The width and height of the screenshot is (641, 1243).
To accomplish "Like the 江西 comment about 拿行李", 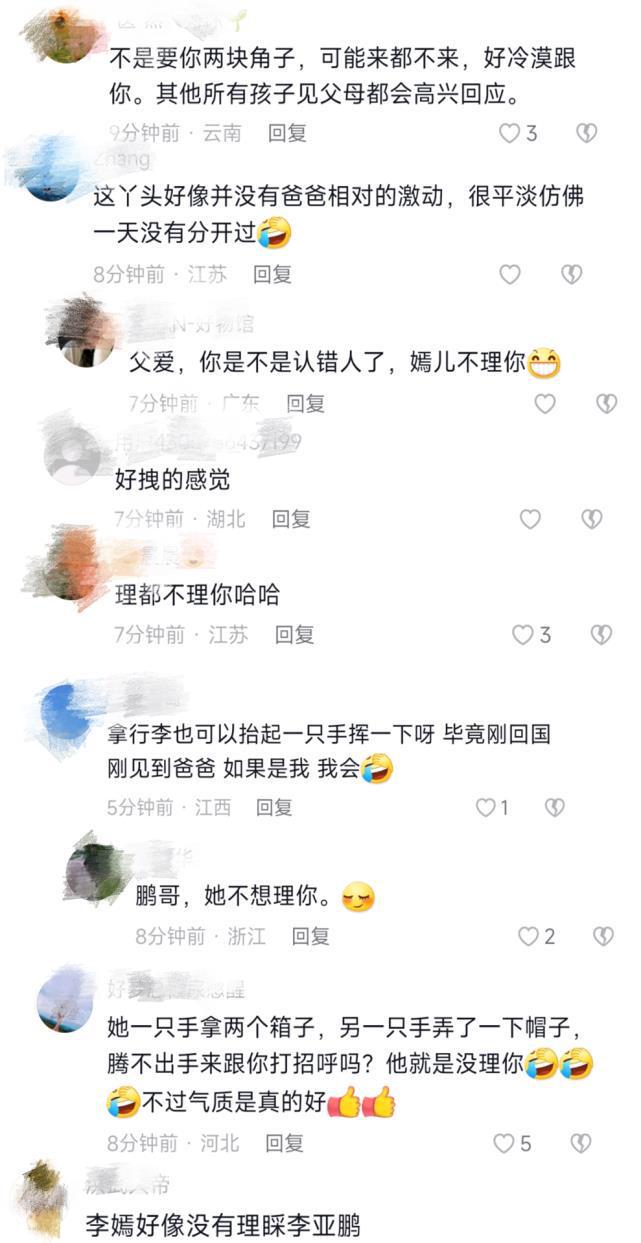I will point(486,807).
